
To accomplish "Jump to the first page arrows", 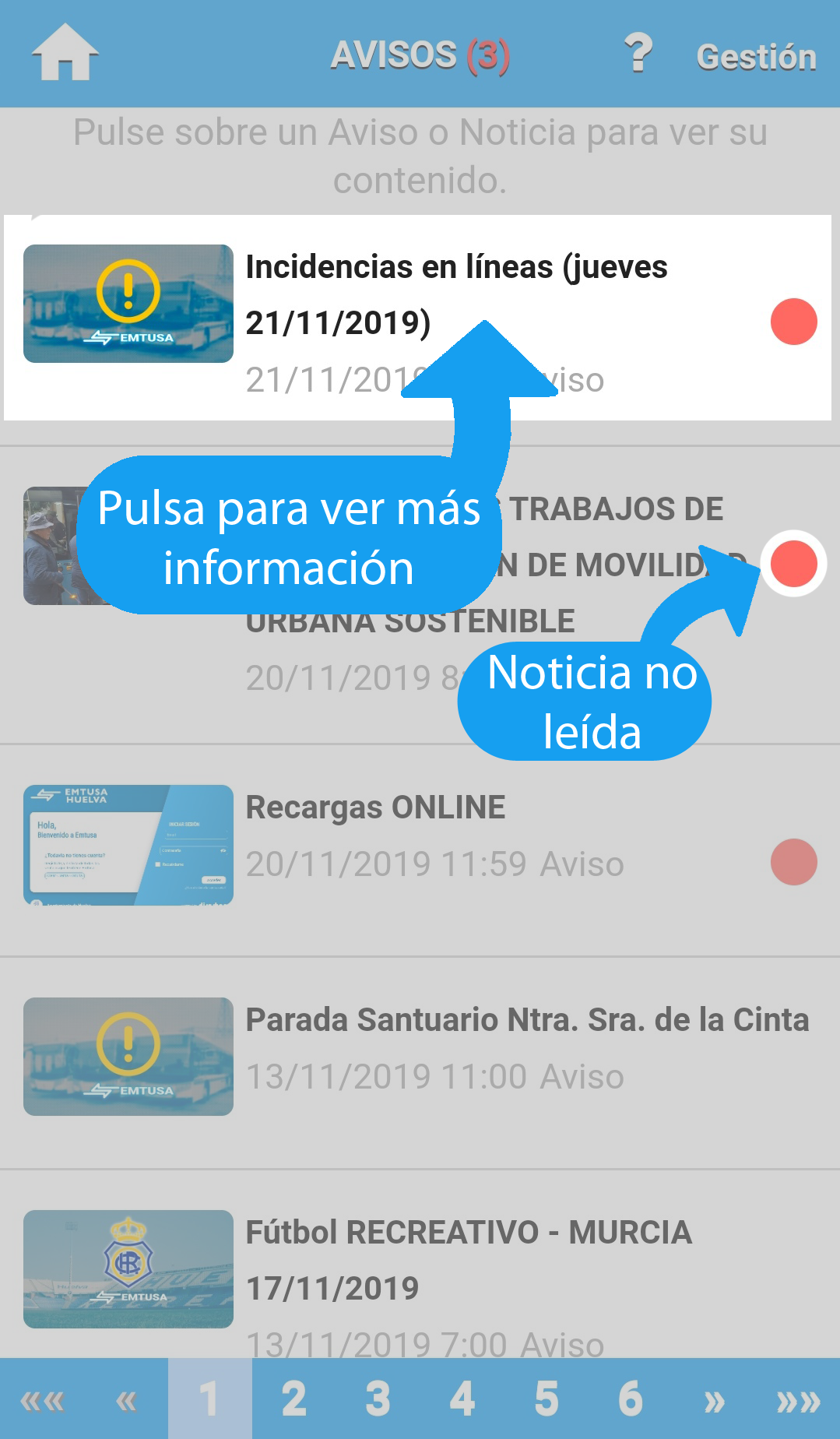I will click(x=42, y=1400).
